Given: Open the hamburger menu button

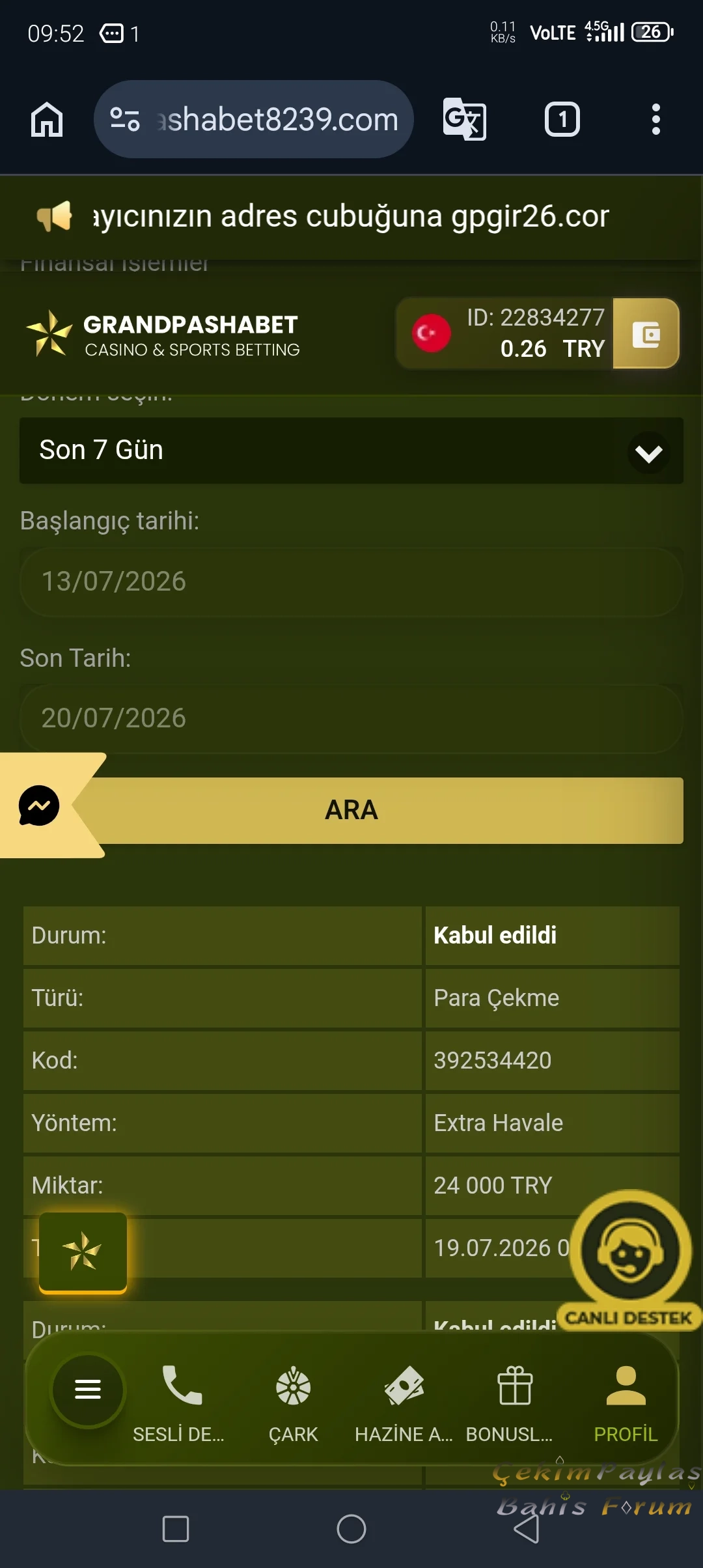Looking at the screenshot, I should [x=88, y=1389].
